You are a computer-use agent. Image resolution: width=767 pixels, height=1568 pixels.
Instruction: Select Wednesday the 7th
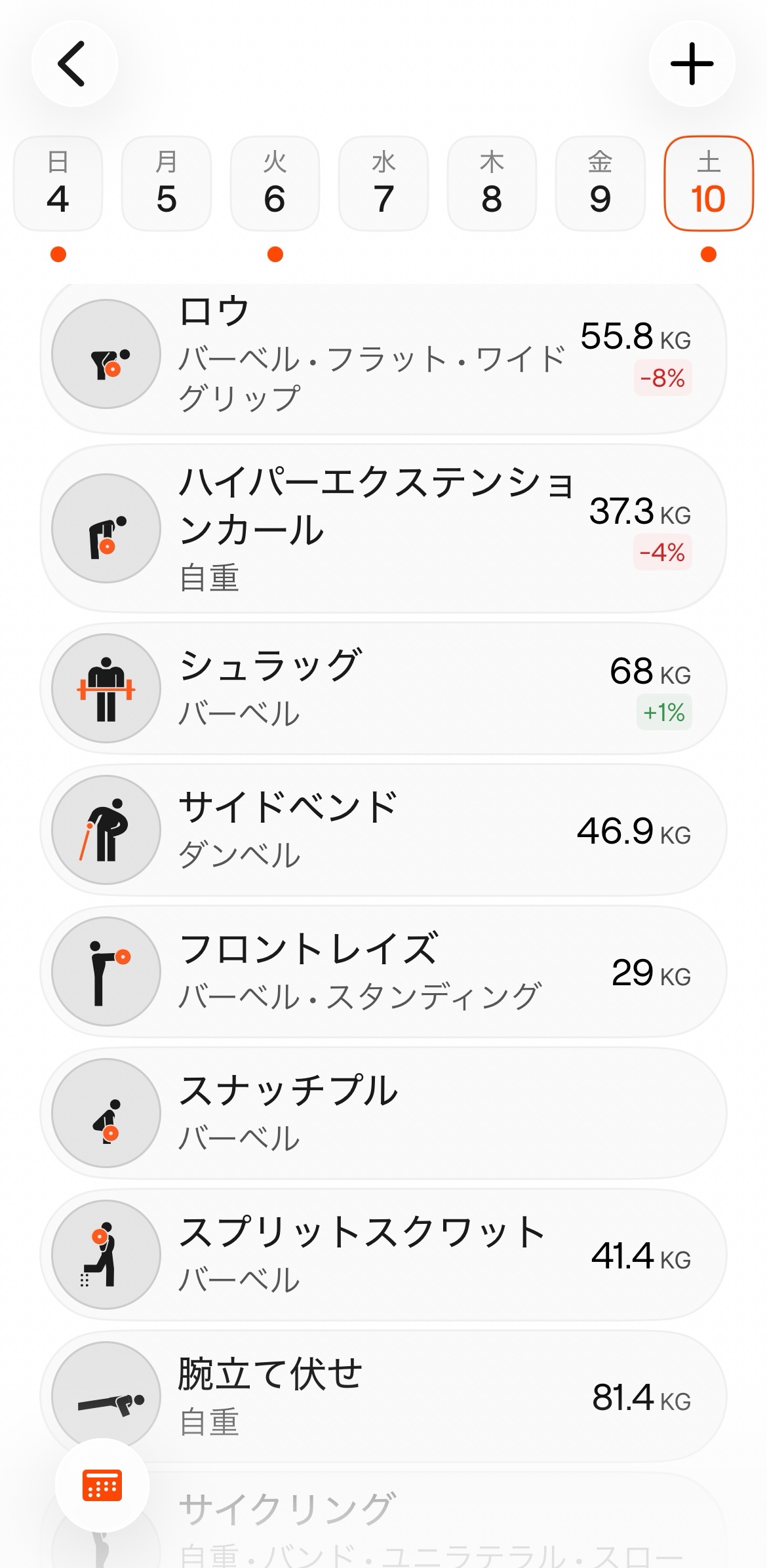(x=383, y=184)
